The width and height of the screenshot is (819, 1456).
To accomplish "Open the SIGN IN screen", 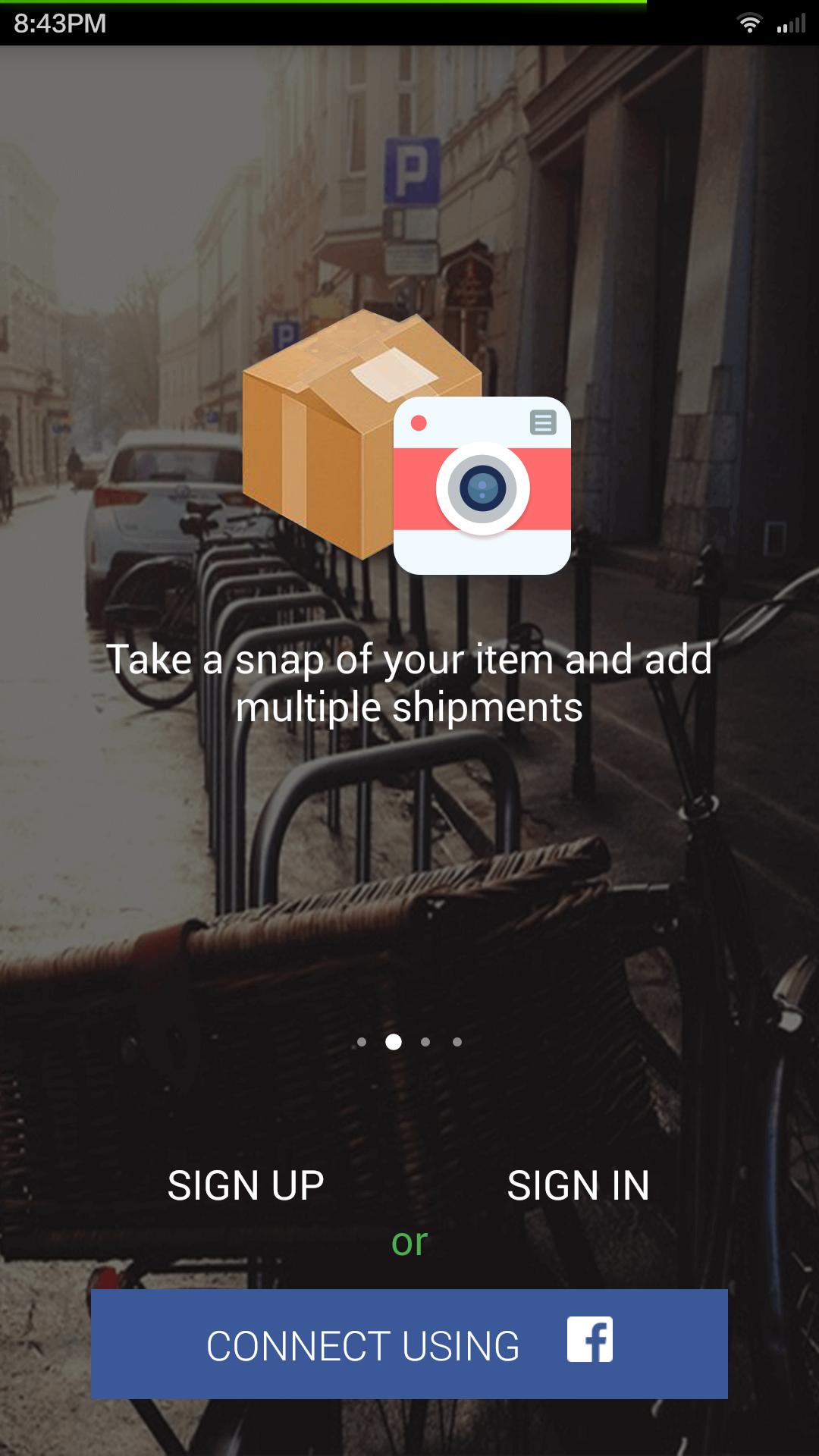I will coord(578,1185).
